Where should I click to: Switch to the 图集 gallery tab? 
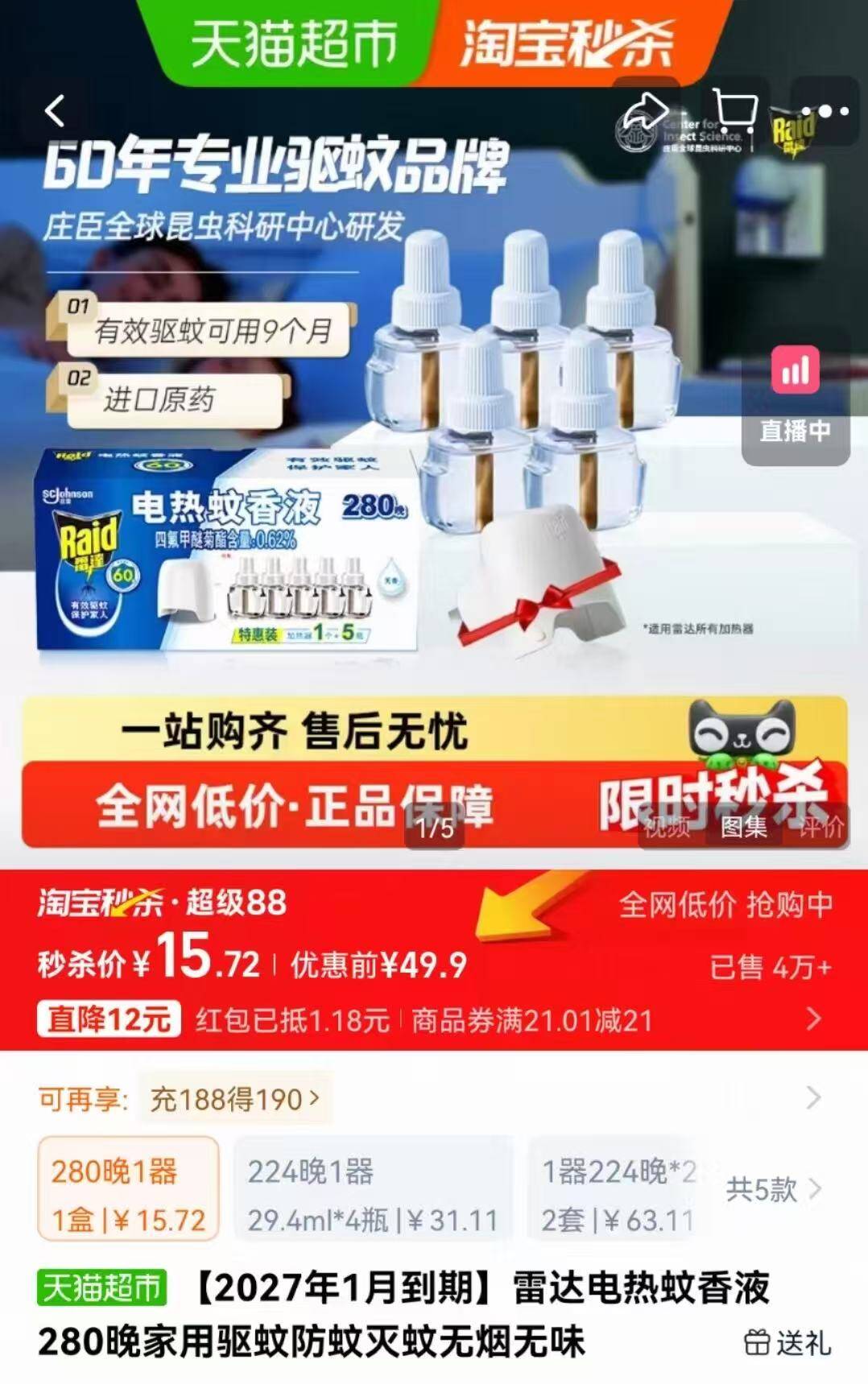point(743,826)
